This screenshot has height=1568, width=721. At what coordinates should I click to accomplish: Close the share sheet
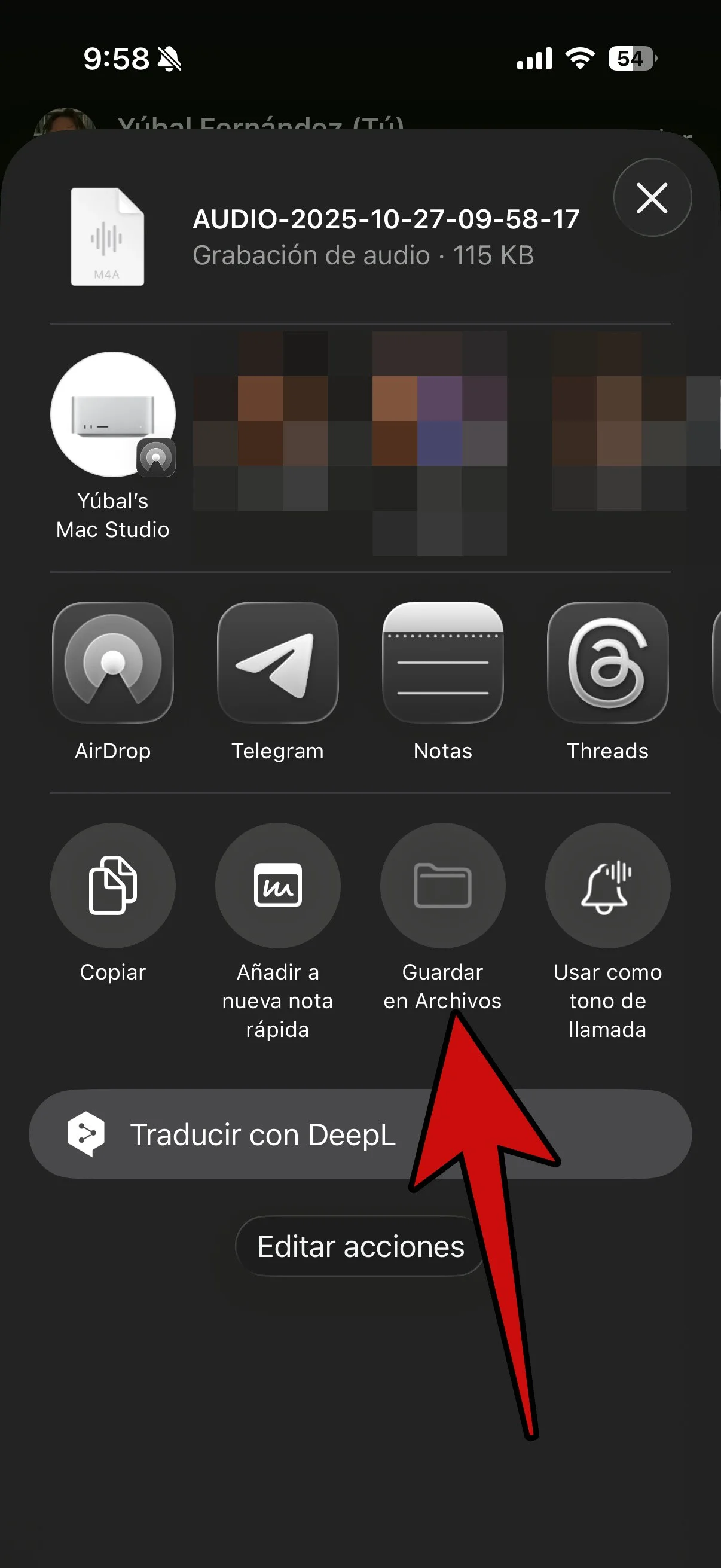click(x=652, y=198)
